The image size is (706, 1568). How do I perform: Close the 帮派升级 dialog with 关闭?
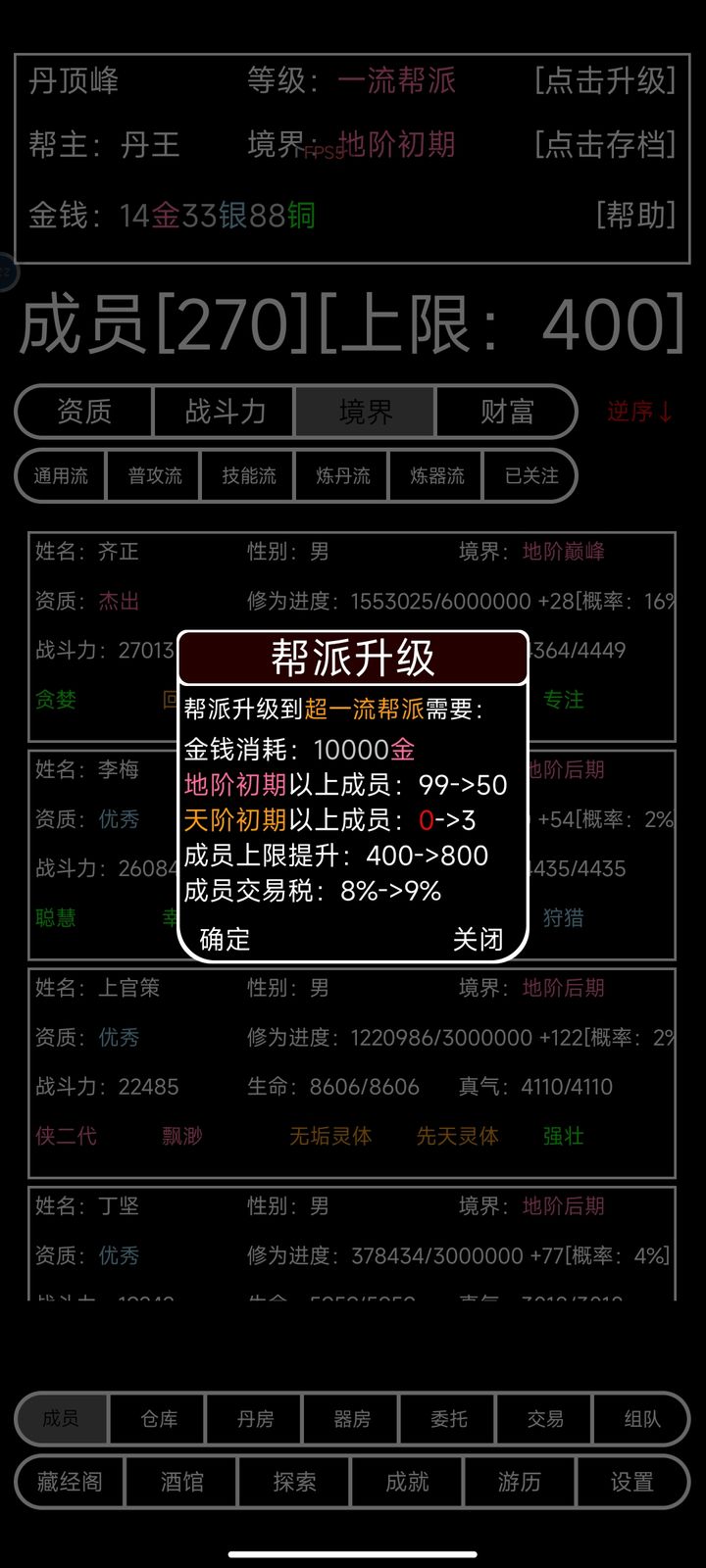pos(478,939)
